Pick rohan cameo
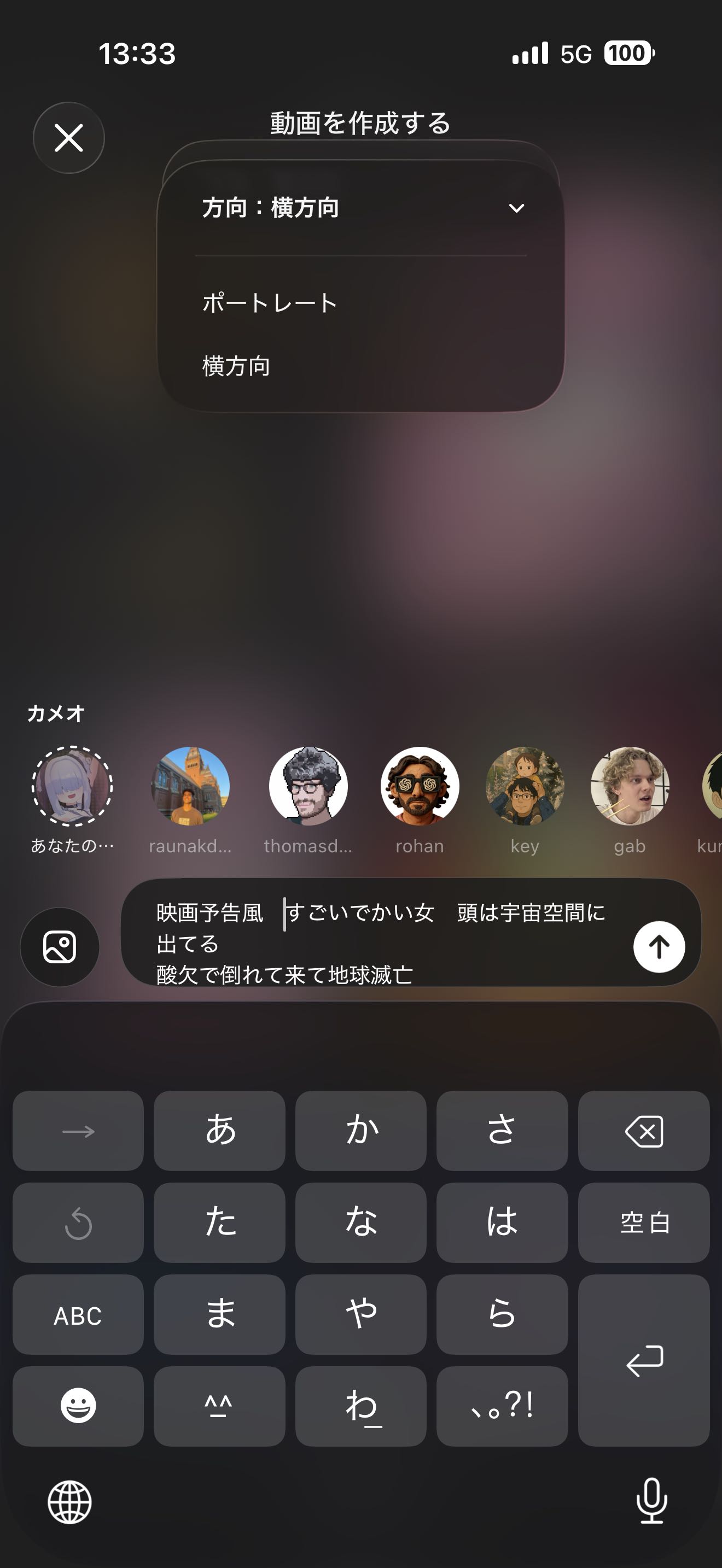 (x=420, y=786)
